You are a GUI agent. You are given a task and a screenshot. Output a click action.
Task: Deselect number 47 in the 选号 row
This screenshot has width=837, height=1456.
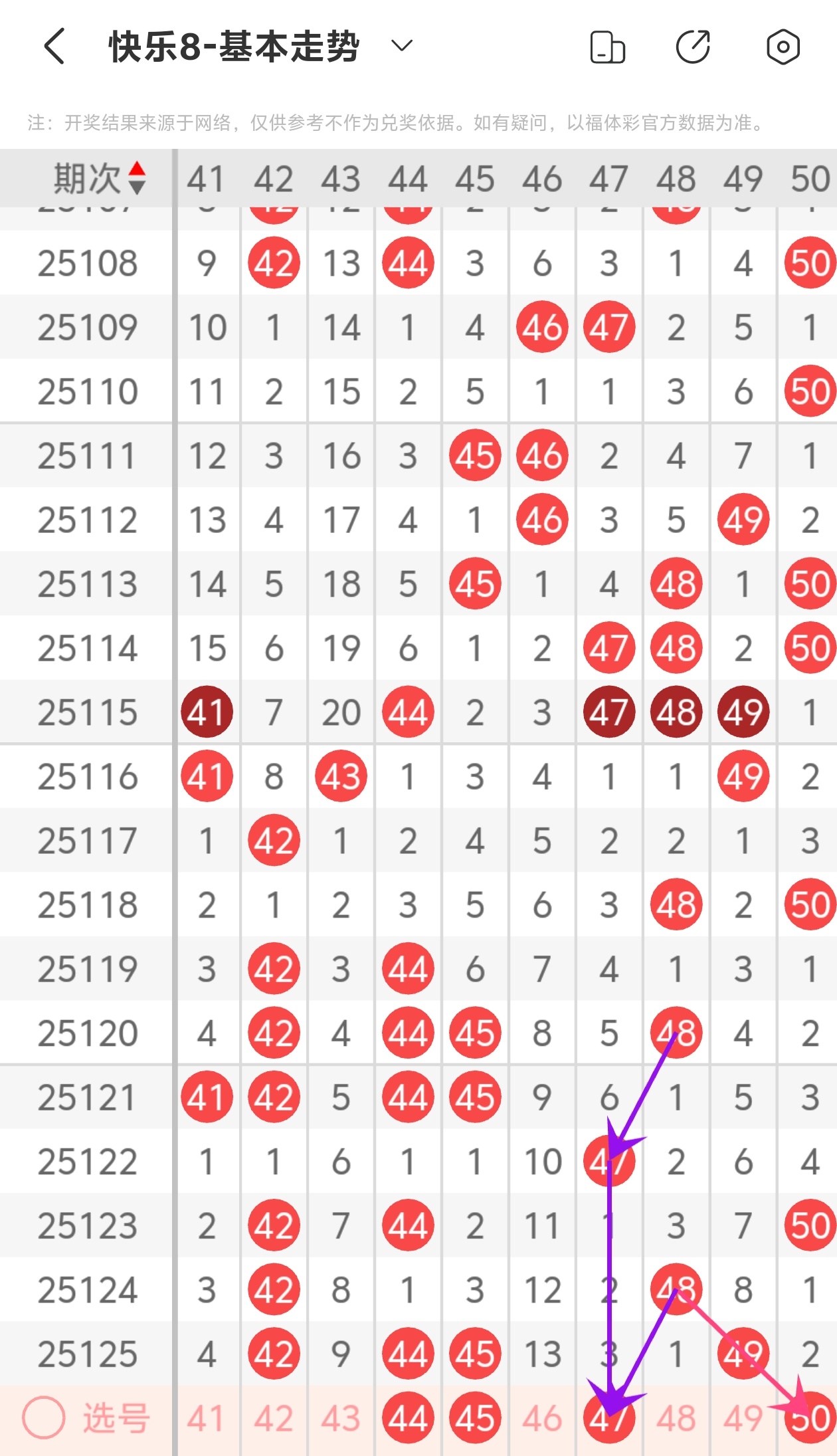(609, 1418)
